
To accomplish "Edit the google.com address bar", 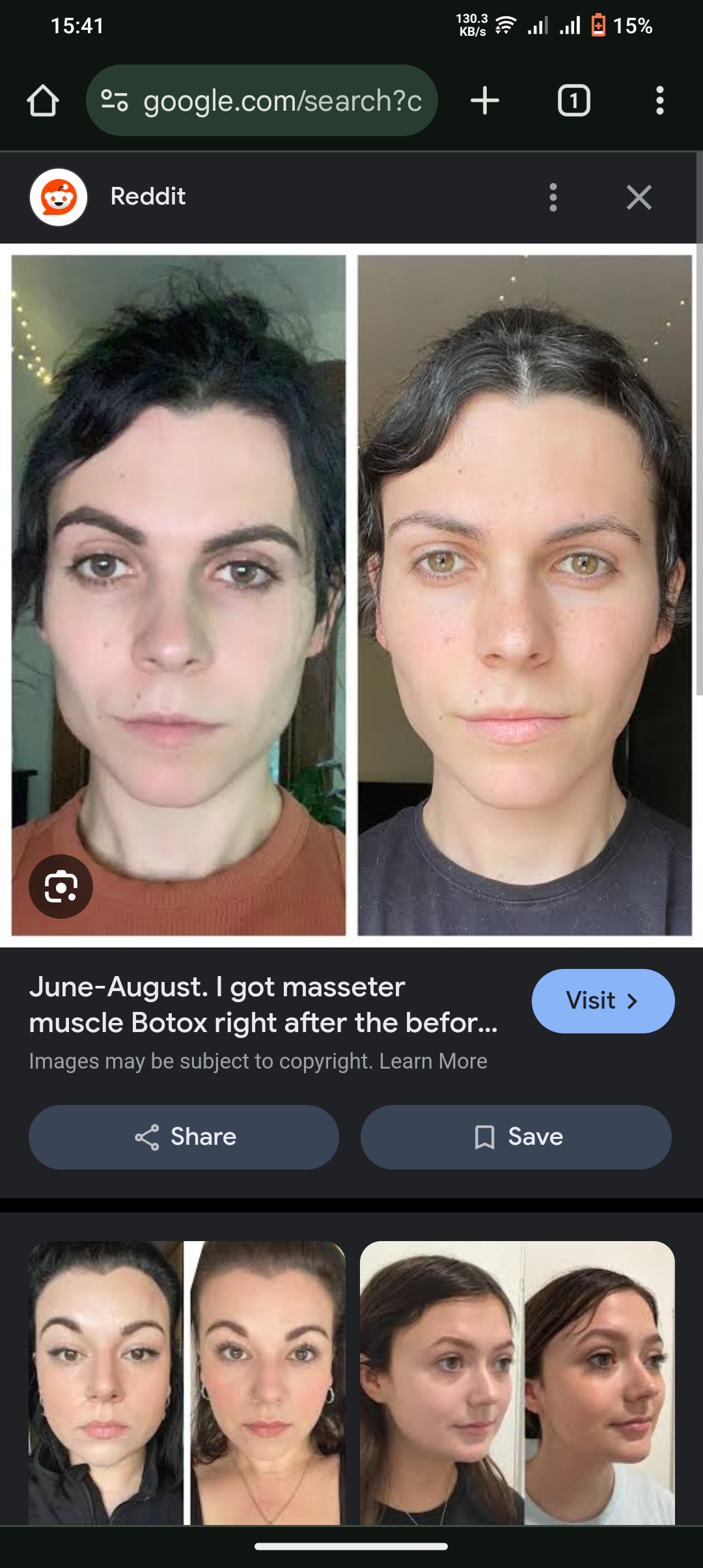I will click(x=262, y=100).
